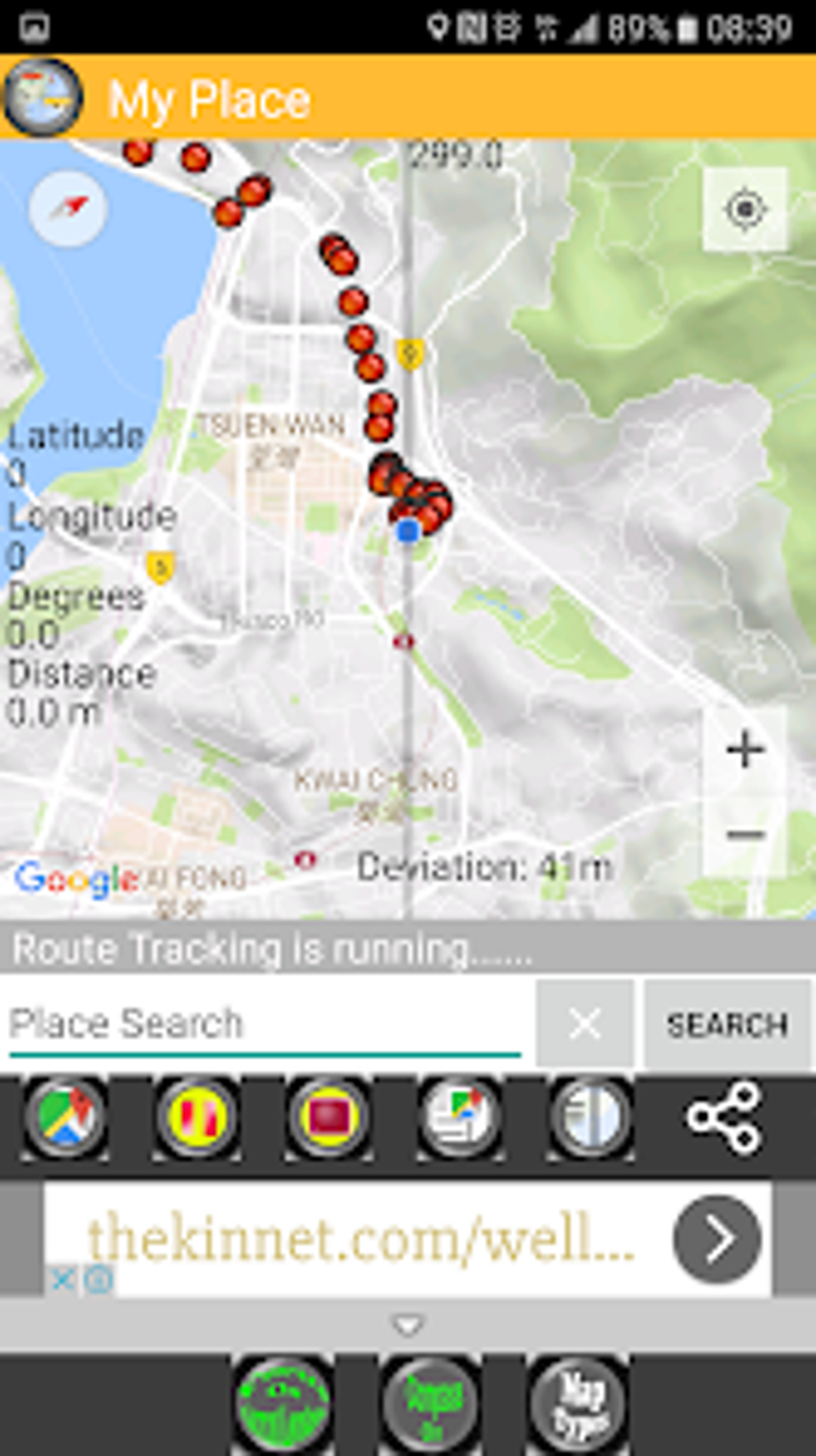
Task: Zoom in with the plus control
Action: [745, 748]
